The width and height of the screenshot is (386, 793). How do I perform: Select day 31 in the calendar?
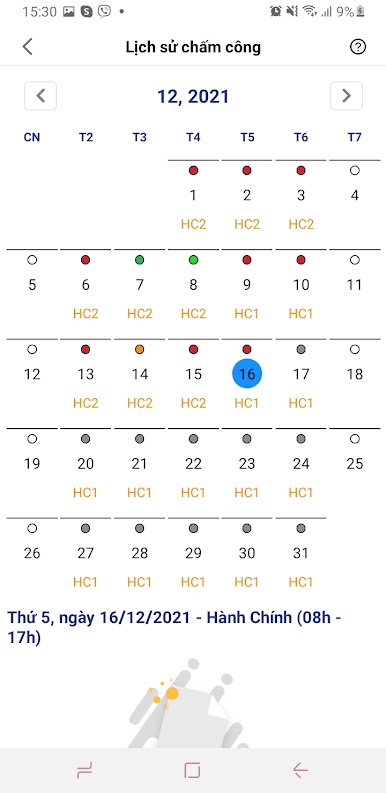pyautogui.click(x=301, y=554)
